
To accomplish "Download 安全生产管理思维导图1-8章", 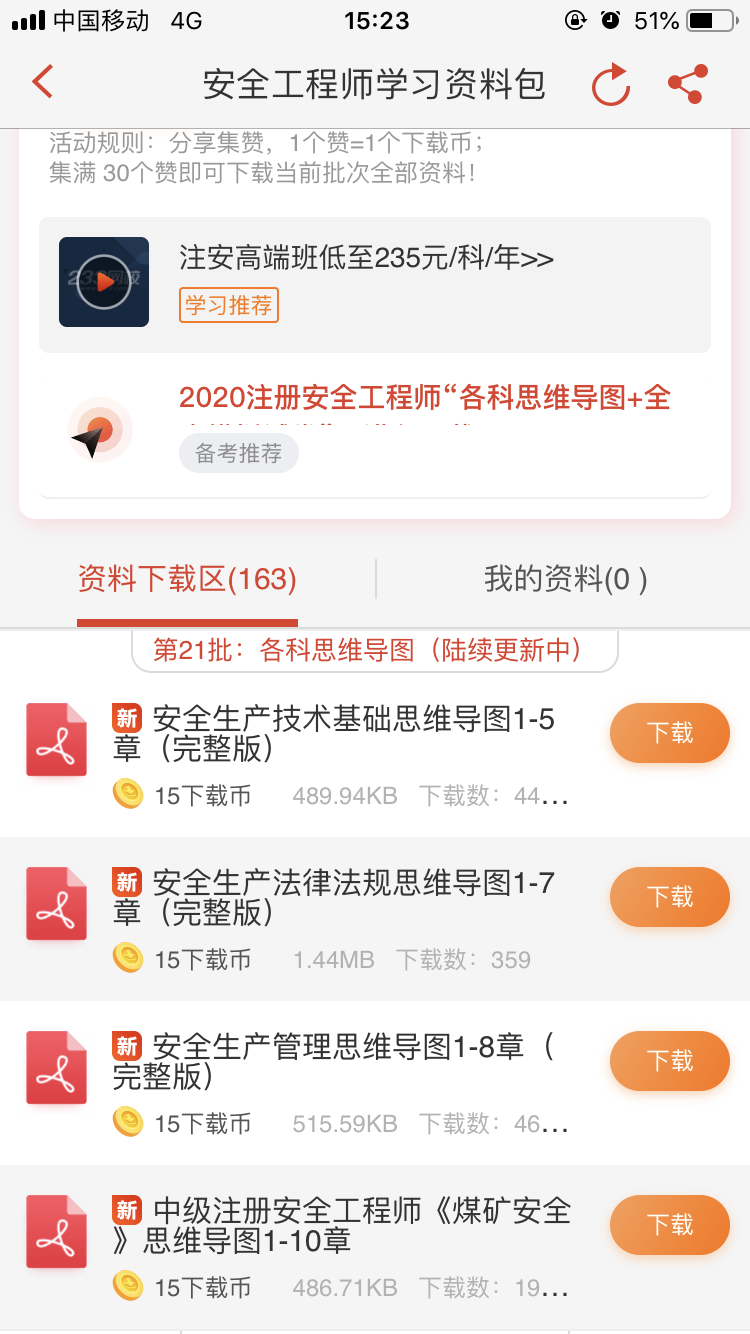I will (669, 1061).
